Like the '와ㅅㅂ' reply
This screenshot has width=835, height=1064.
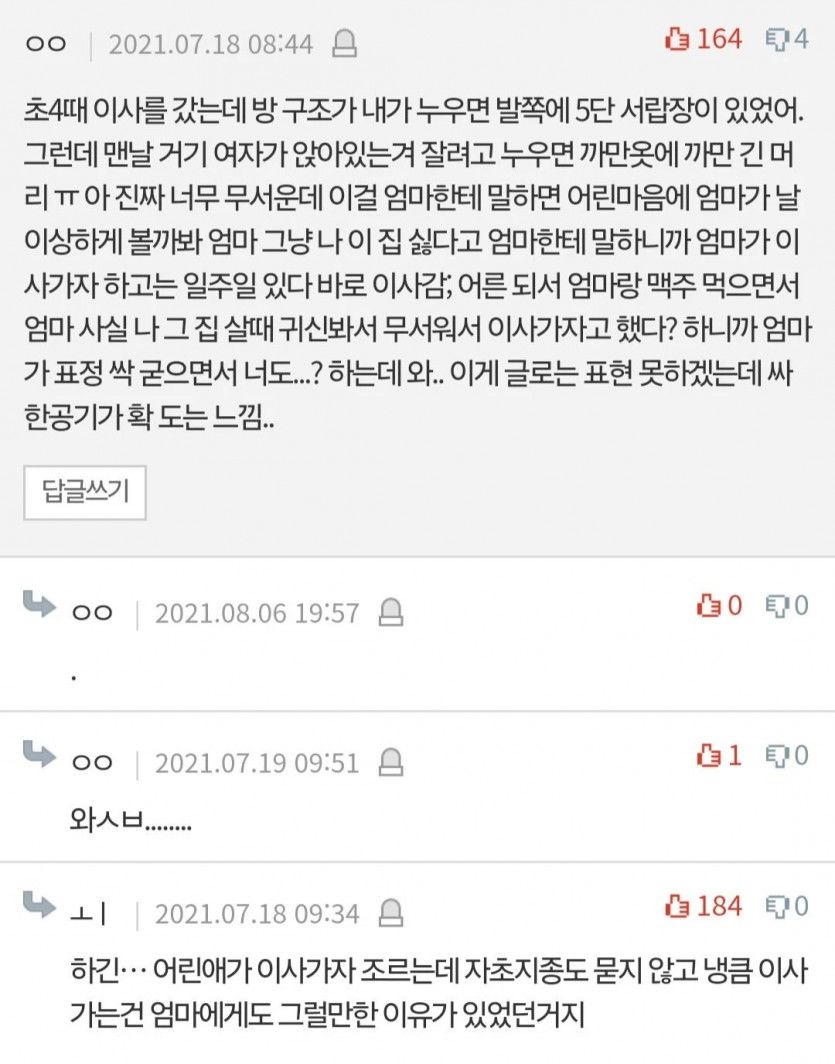pos(708,755)
